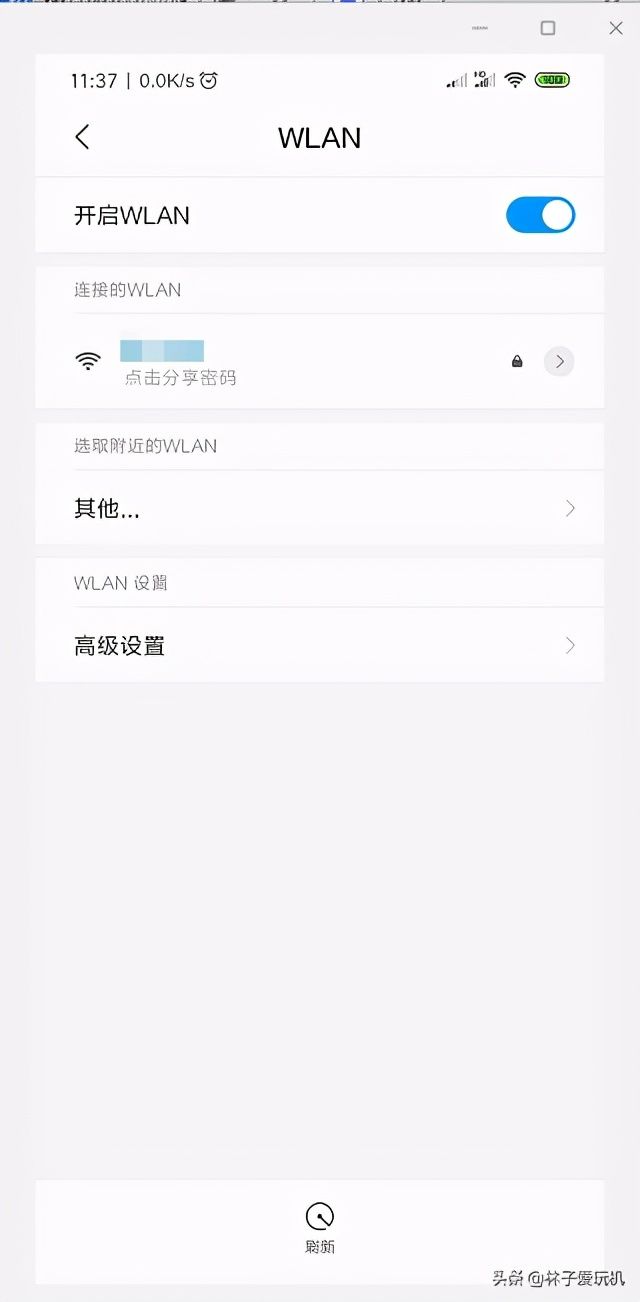The image size is (640, 1302).
Task: Open connected network details arrow
Action: pyautogui.click(x=559, y=361)
